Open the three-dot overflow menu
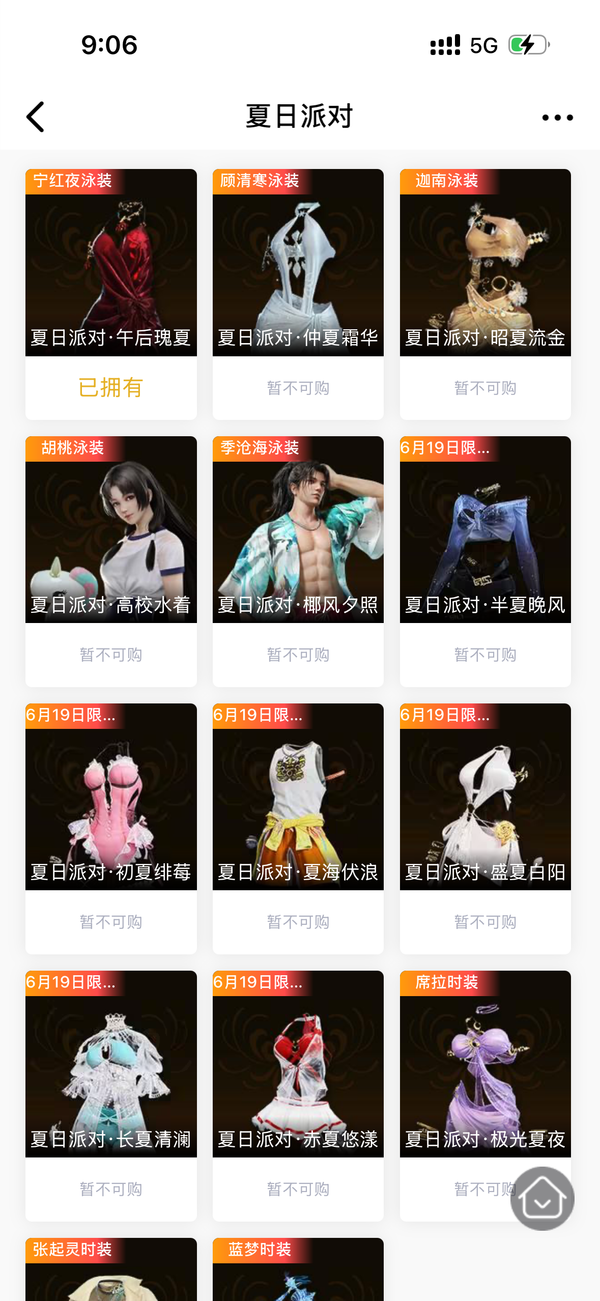This screenshot has width=600, height=1301. [x=557, y=117]
